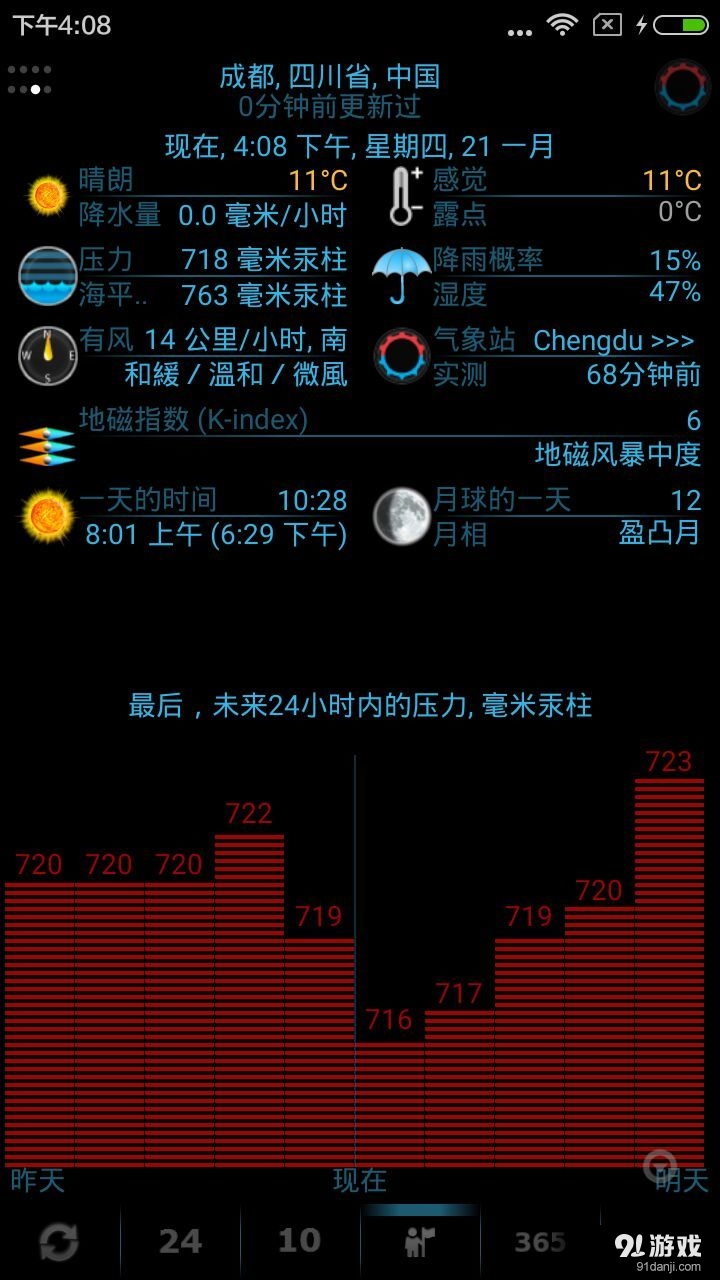Switch to the 24-hour forecast tab
This screenshot has height=1280, width=720.
178,1240
